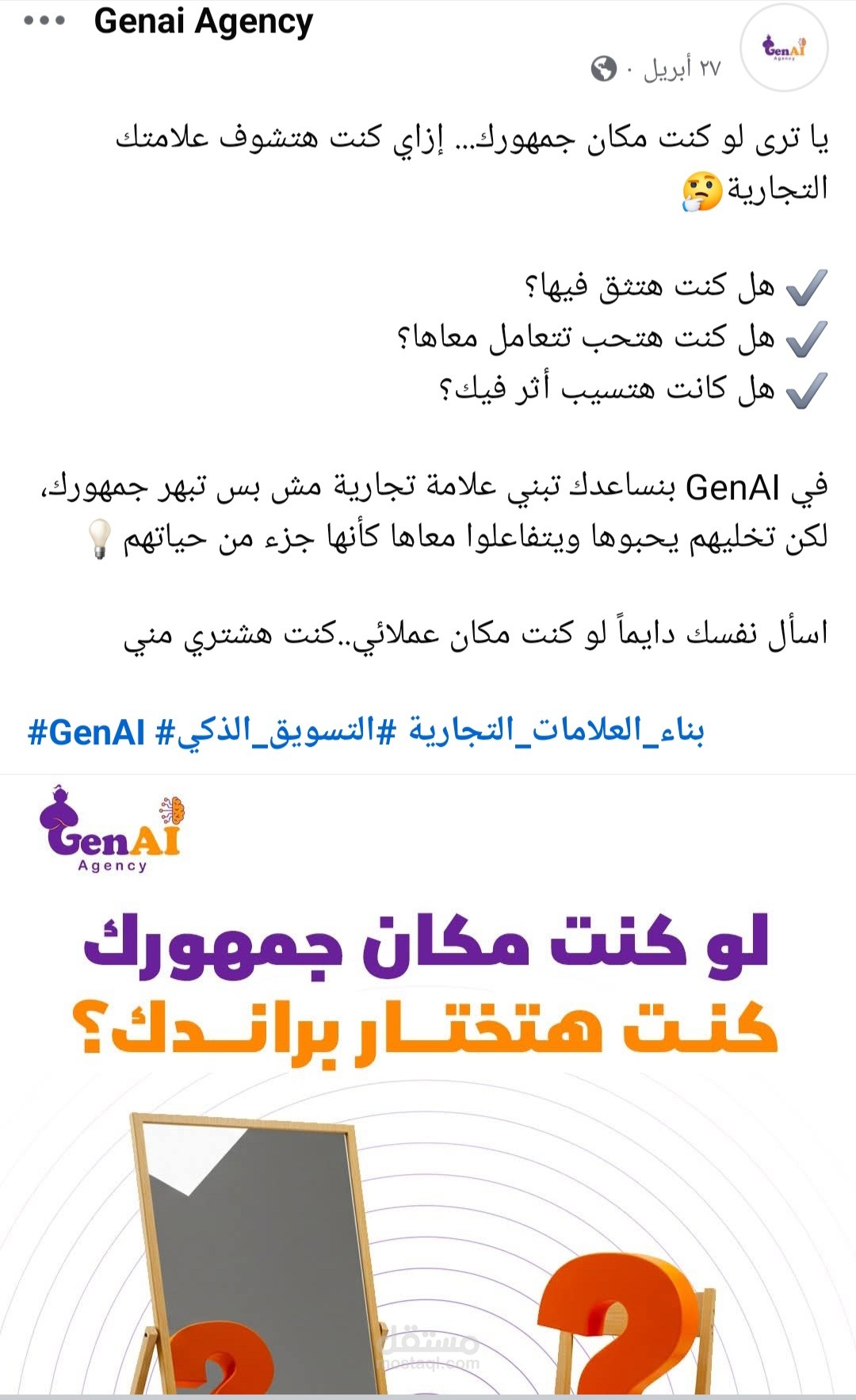Tap the Genai Agency profile picture
This screenshot has width=856, height=1400.
point(784,48)
